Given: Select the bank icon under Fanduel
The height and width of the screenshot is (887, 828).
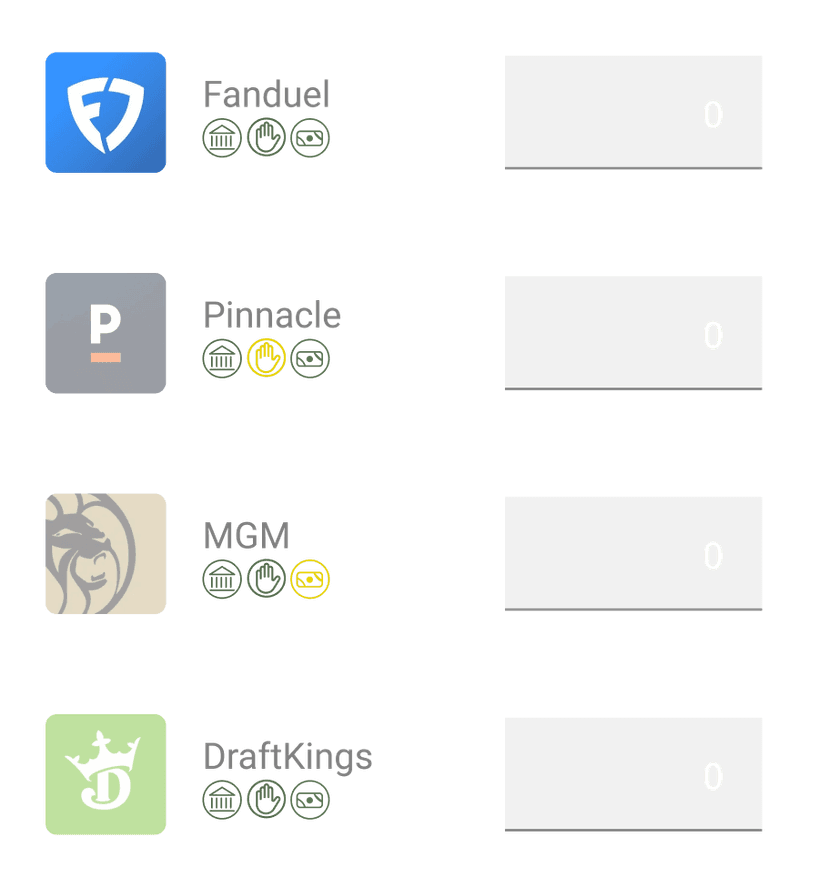Looking at the screenshot, I should 222,137.
